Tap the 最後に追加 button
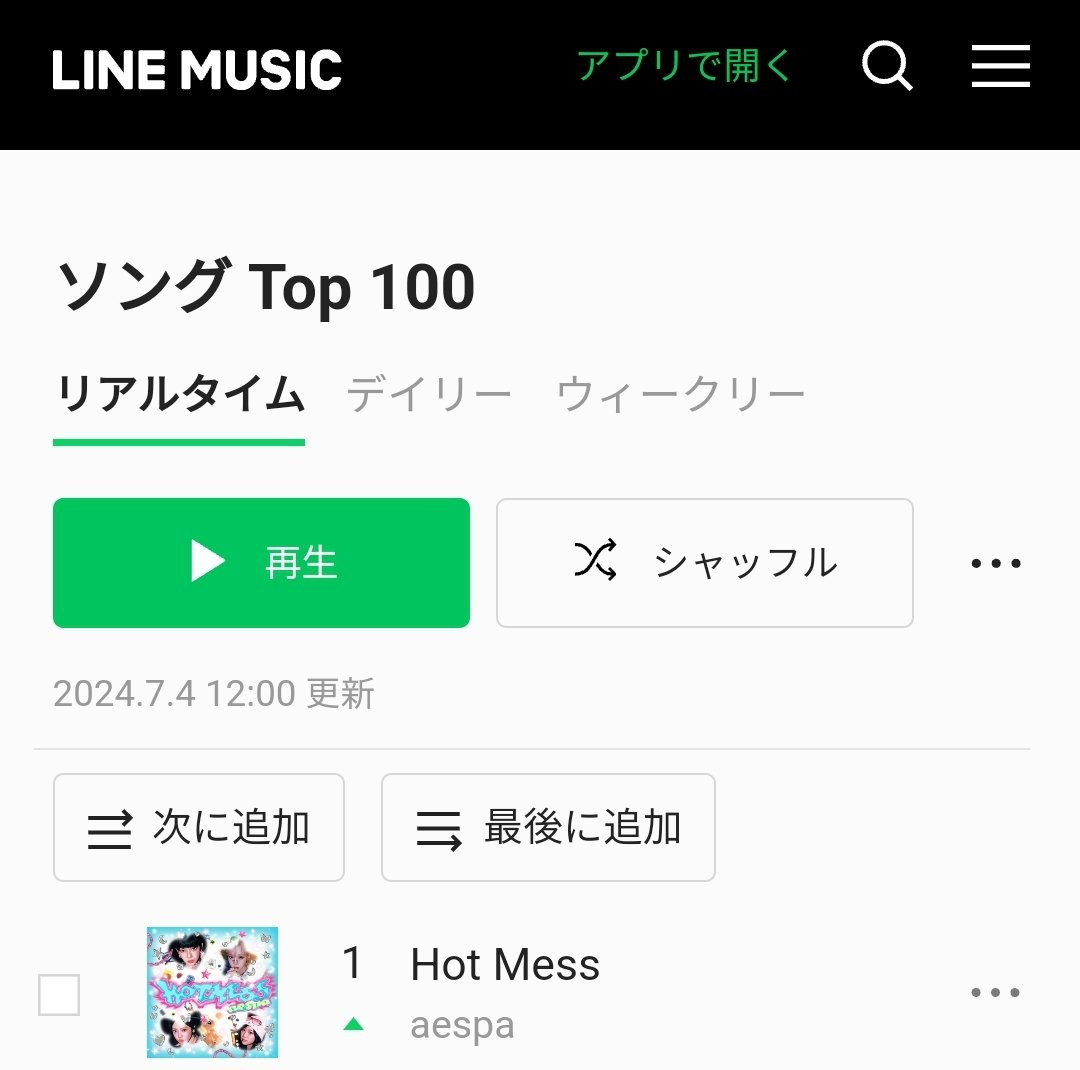The image size is (1080, 1070). tap(548, 828)
